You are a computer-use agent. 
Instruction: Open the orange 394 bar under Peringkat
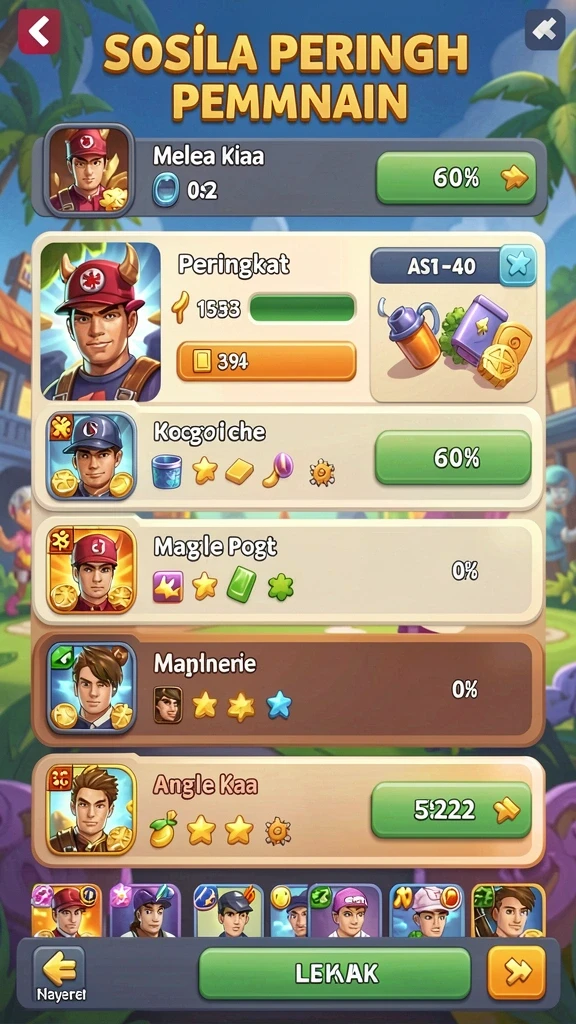point(266,360)
